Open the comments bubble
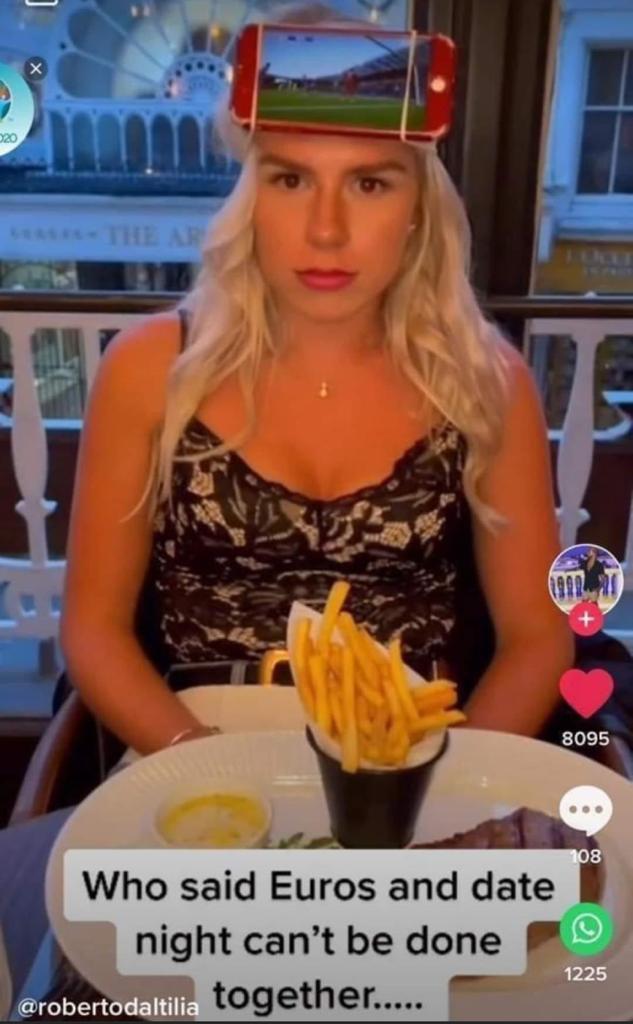 (586, 810)
